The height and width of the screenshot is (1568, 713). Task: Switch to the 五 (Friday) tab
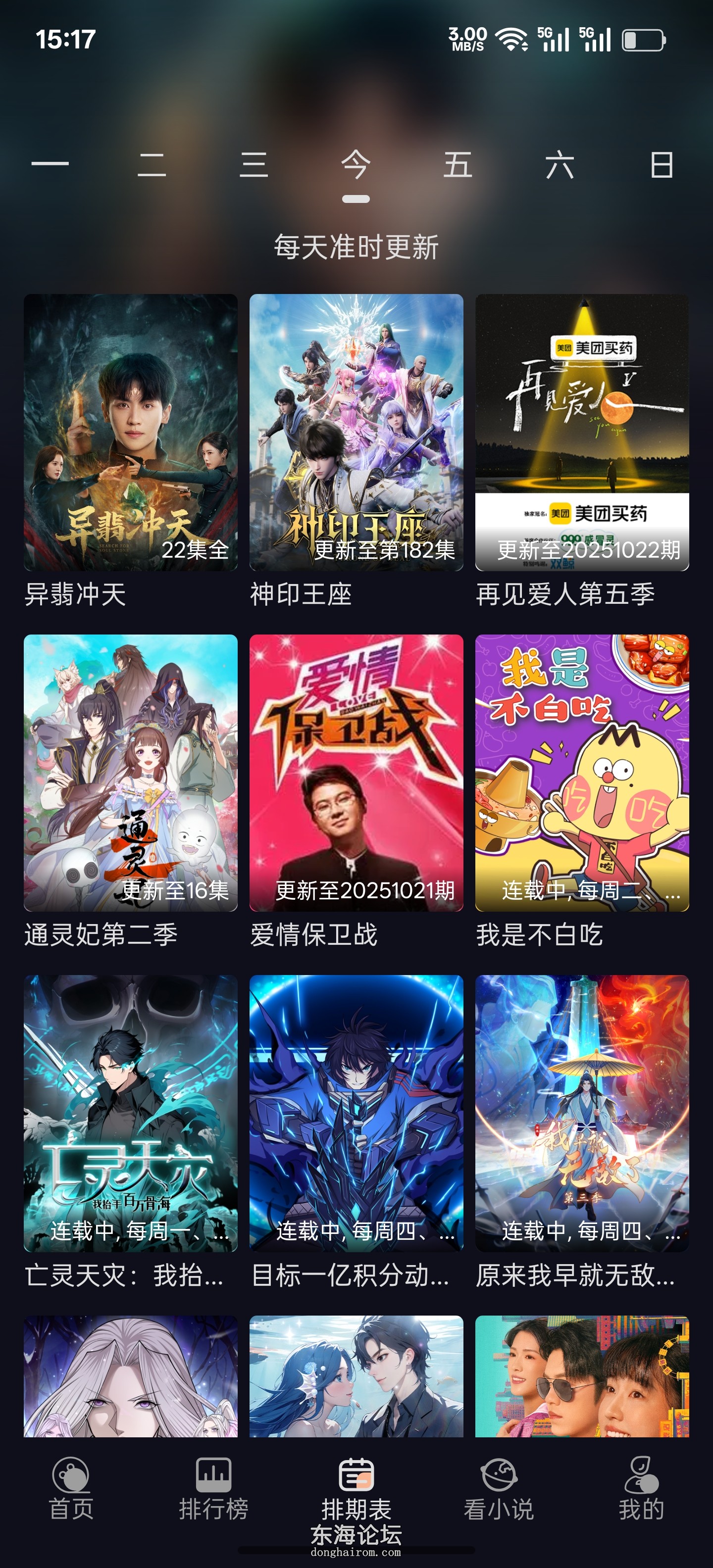(458, 164)
